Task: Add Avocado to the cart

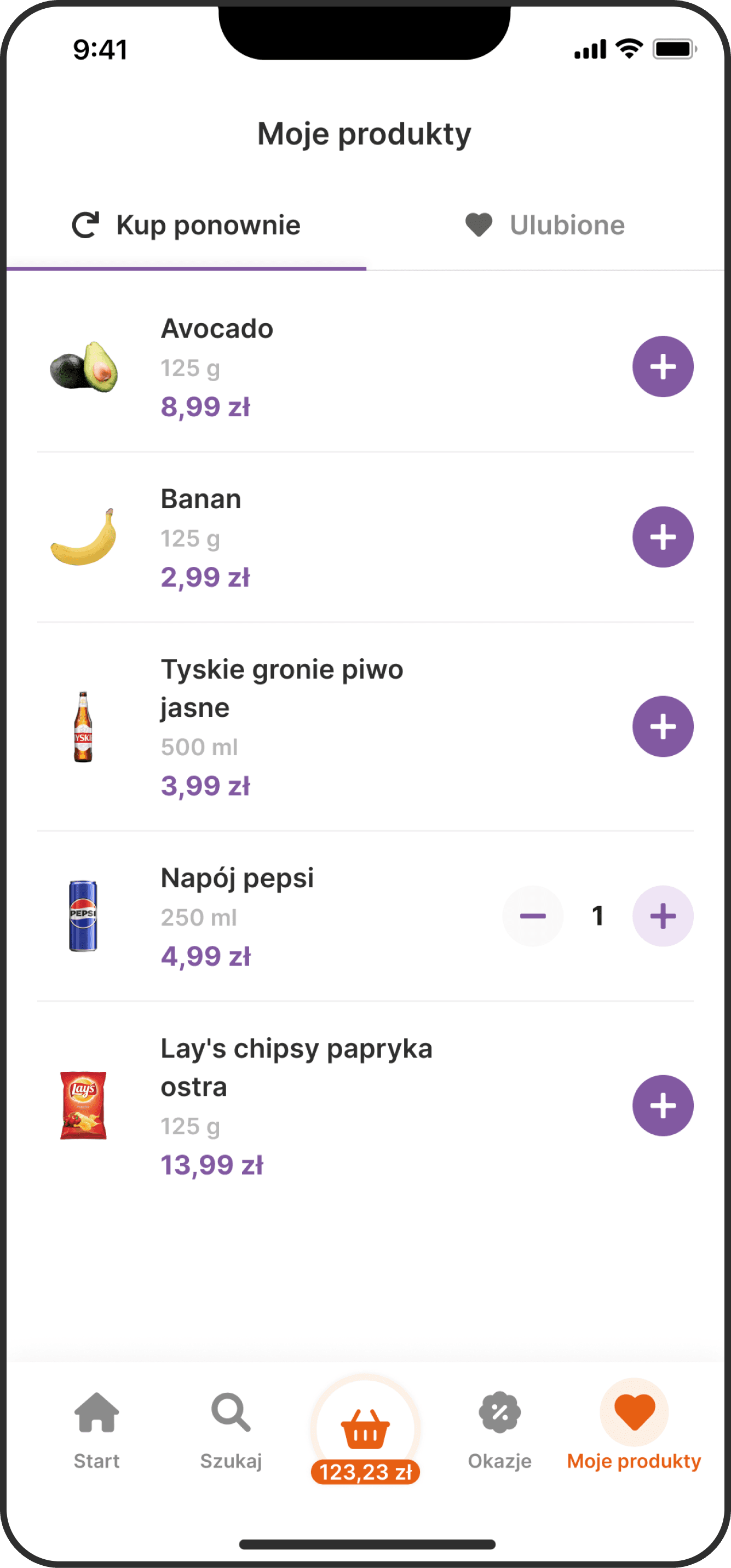Action: coord(662,366)
